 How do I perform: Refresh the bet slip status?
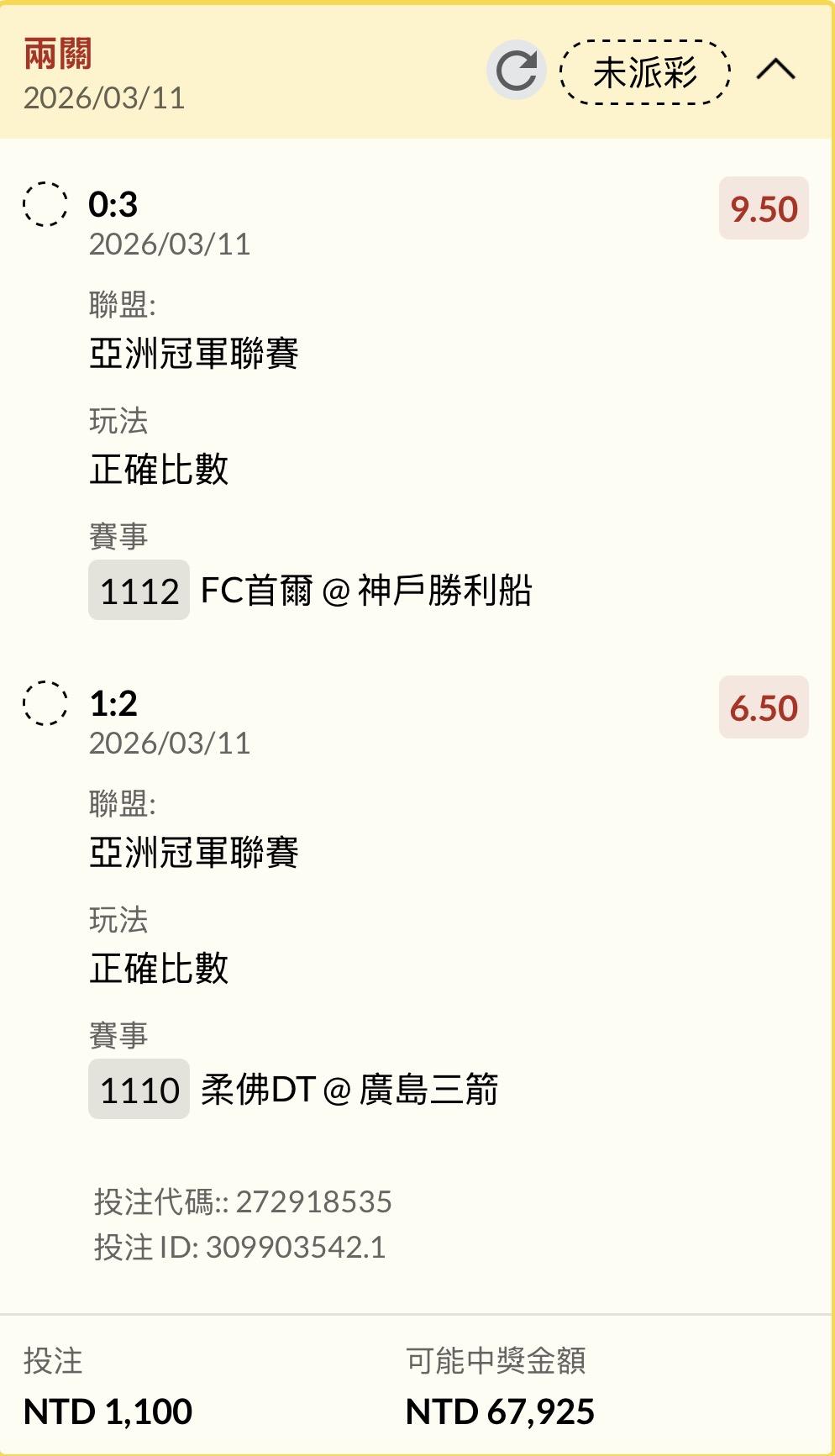click(516, 71)
